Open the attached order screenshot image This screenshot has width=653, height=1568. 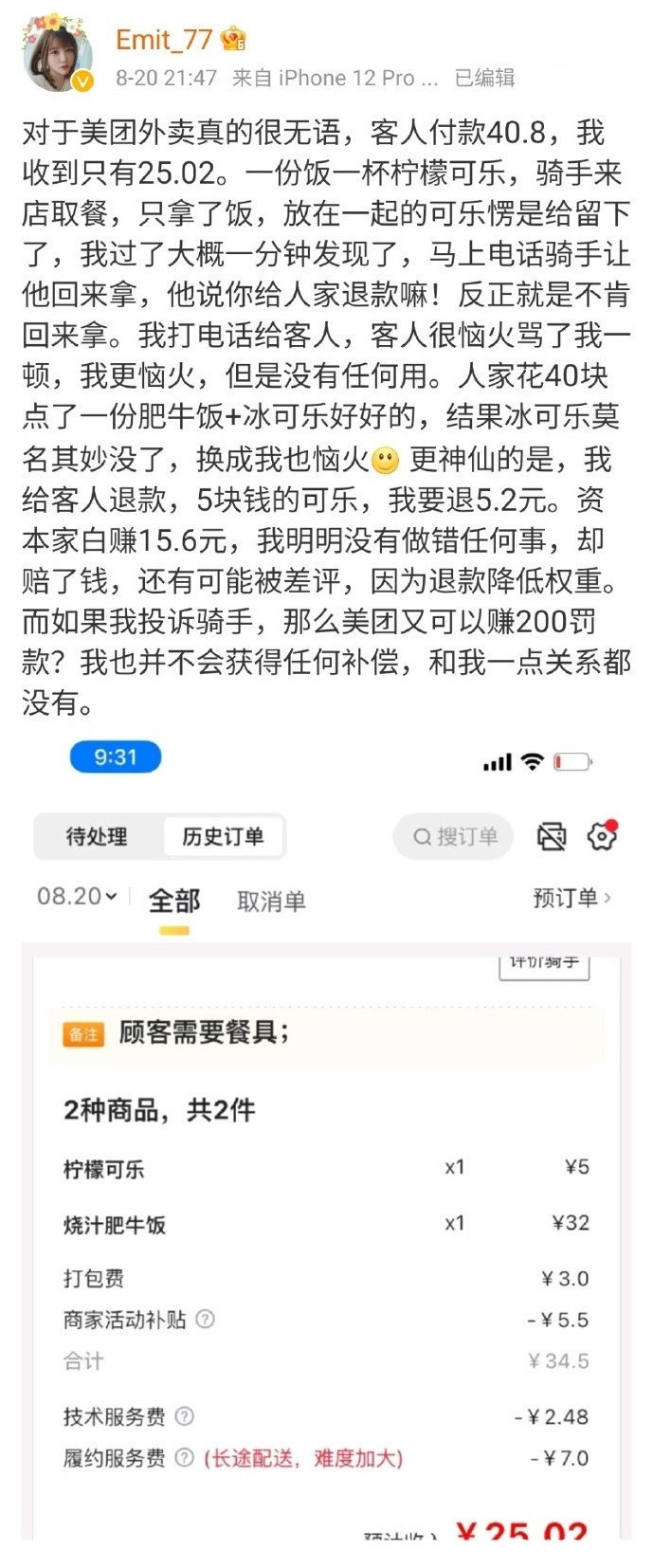326,1138
